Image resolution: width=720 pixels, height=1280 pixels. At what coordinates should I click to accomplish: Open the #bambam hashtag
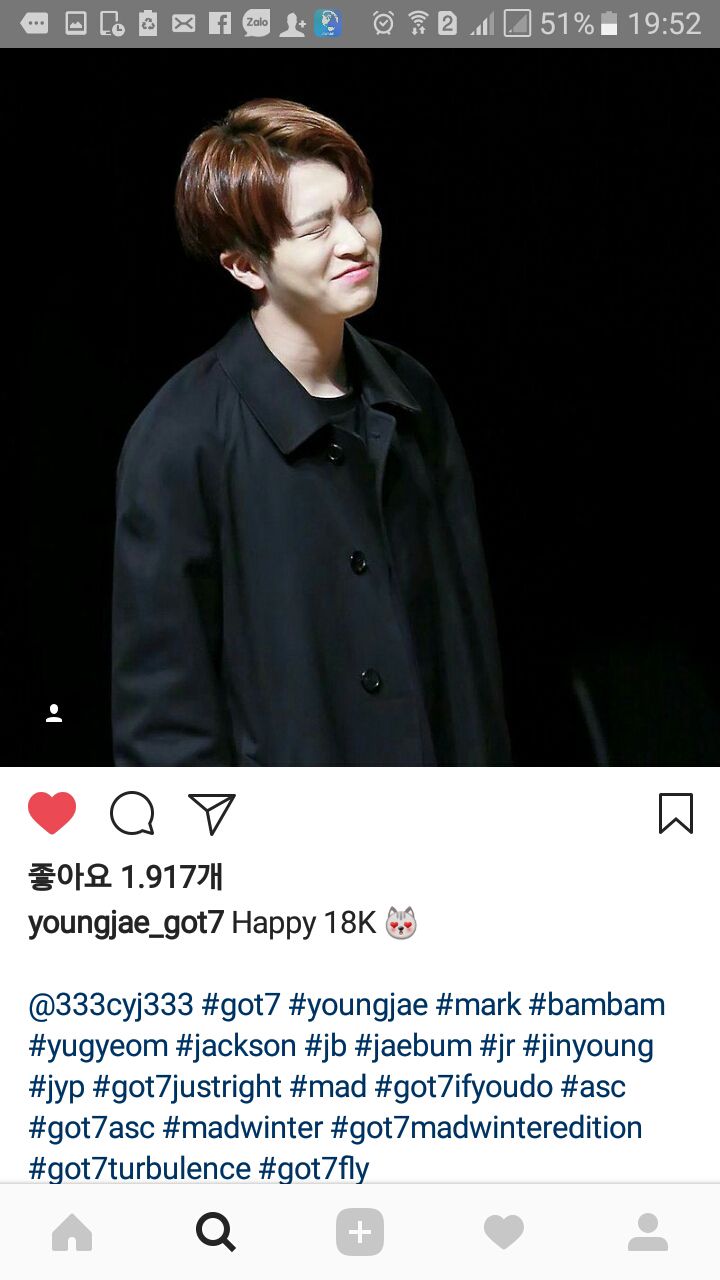597,1005
